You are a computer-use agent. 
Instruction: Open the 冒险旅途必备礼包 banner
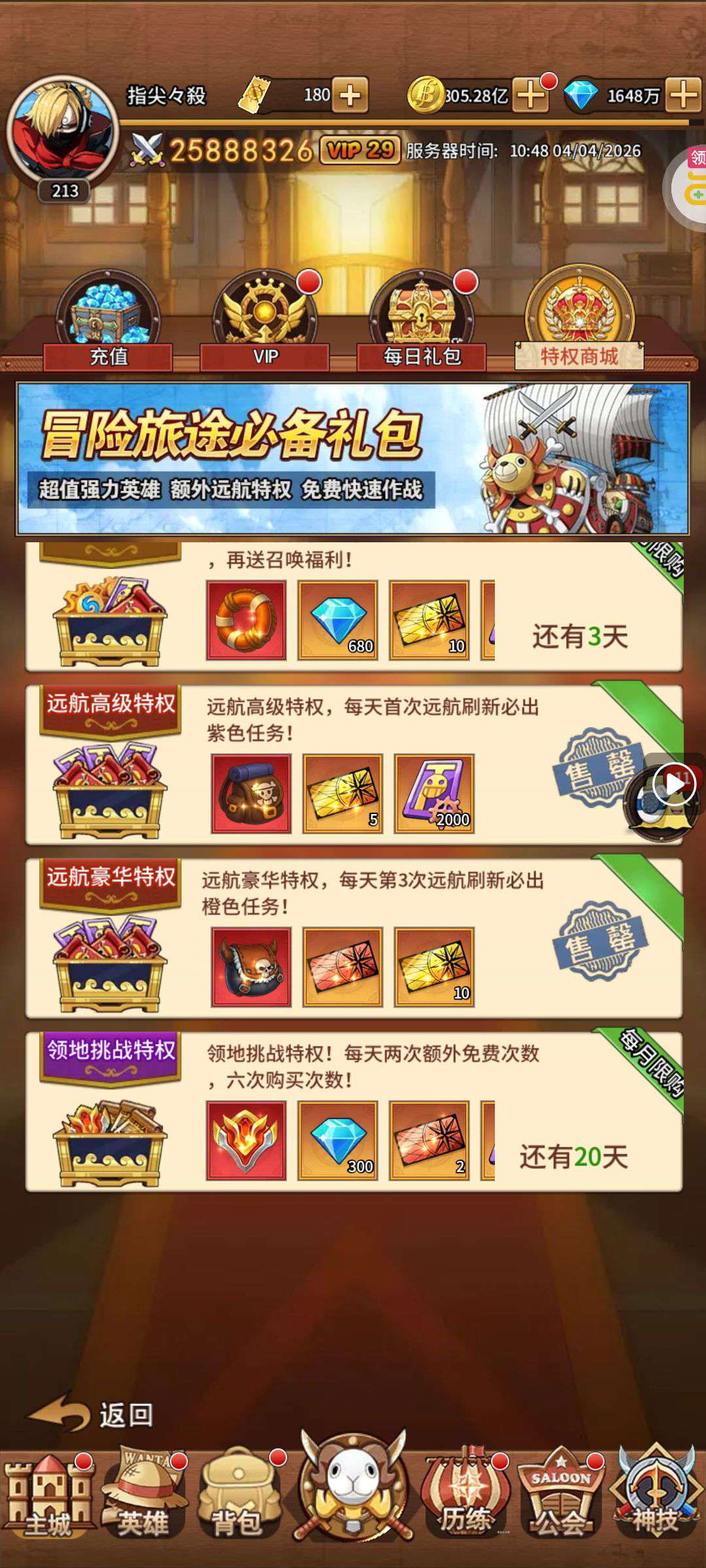point(353,459)
